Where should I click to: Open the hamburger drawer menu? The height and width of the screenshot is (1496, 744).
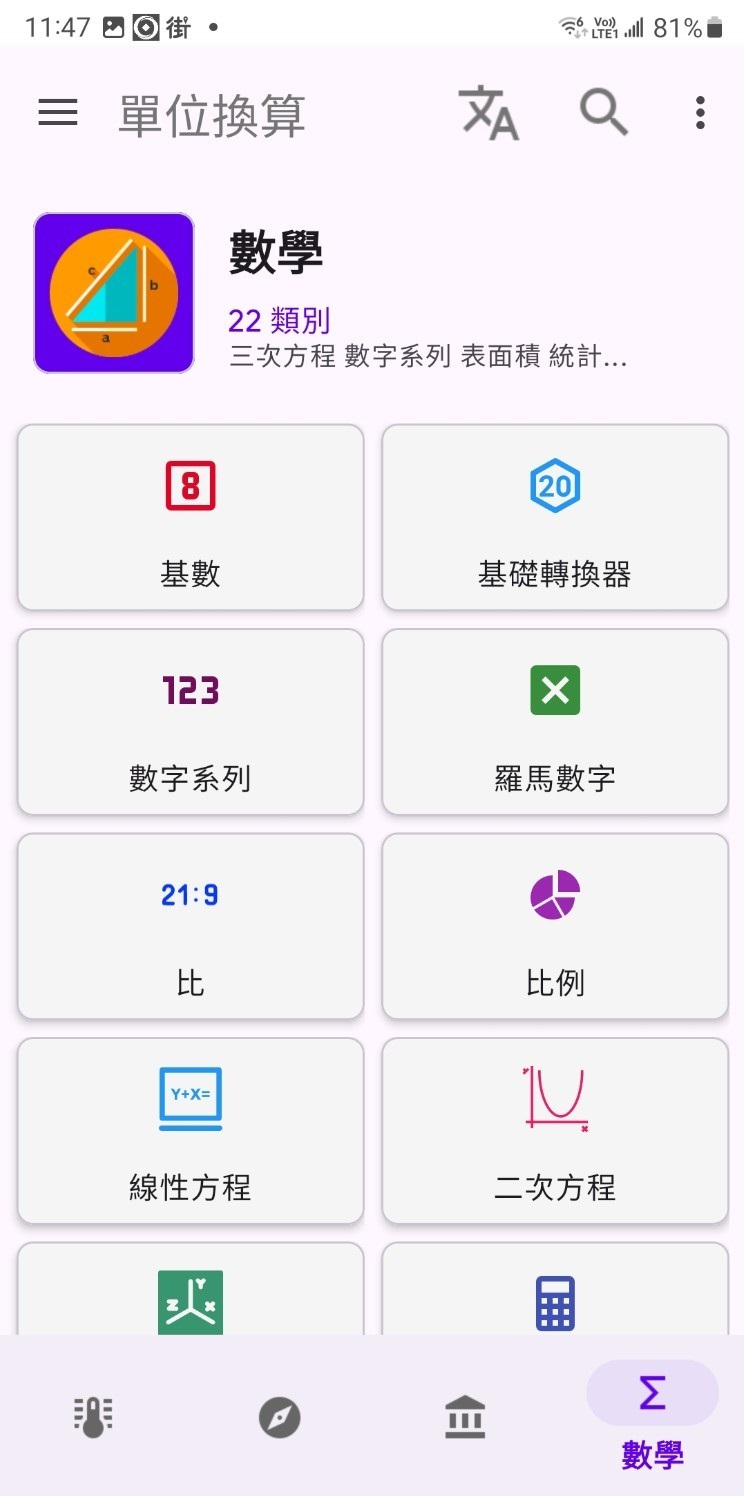pyautogui.click(x=58, y=113)
